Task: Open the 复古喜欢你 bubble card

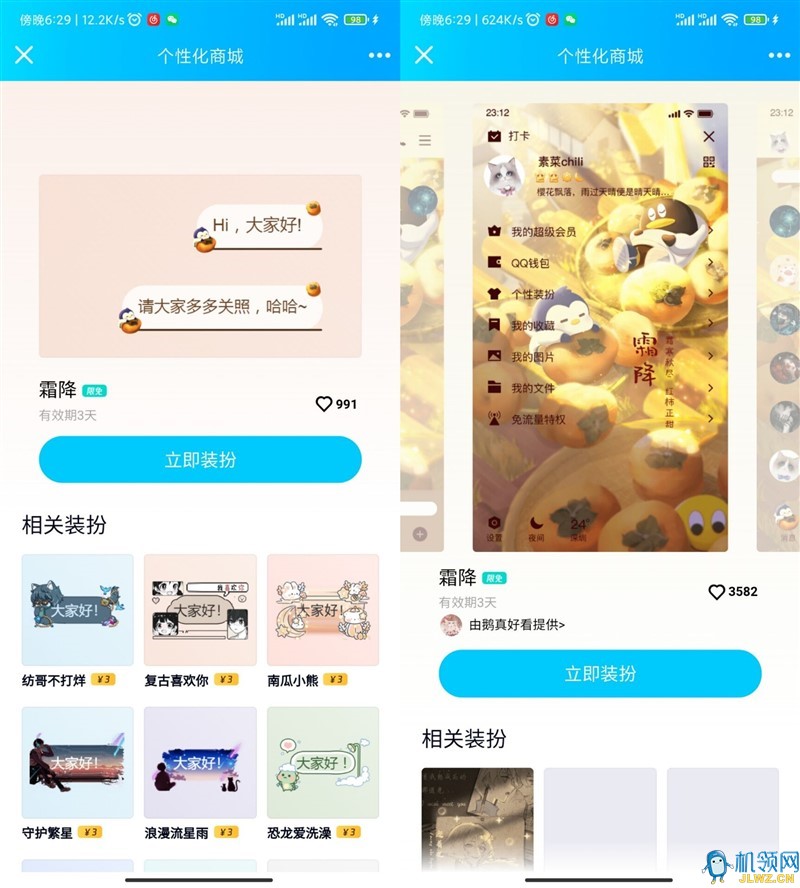Action: tap(200, 610)
